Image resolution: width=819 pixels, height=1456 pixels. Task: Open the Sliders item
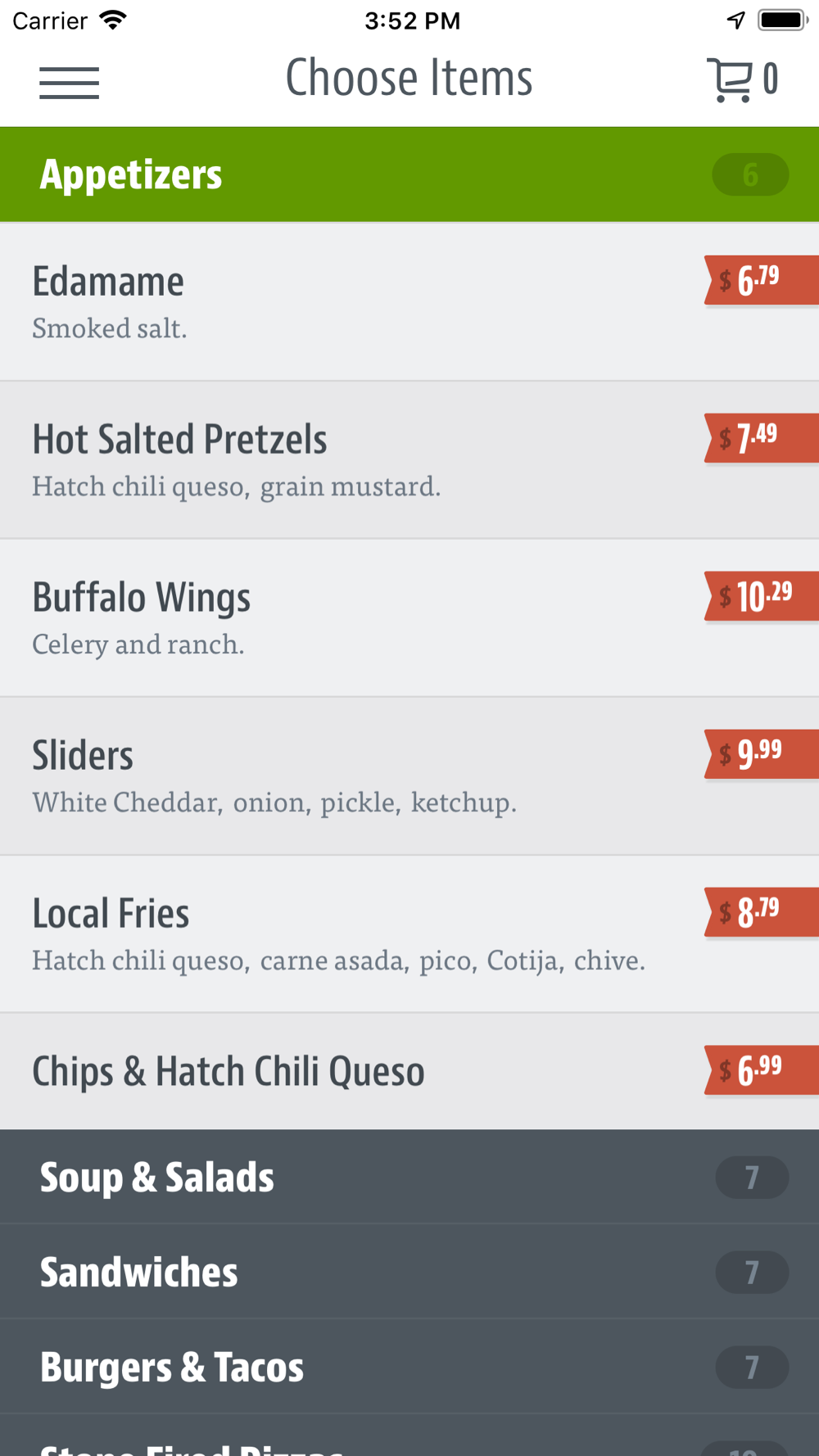(409, 776)
